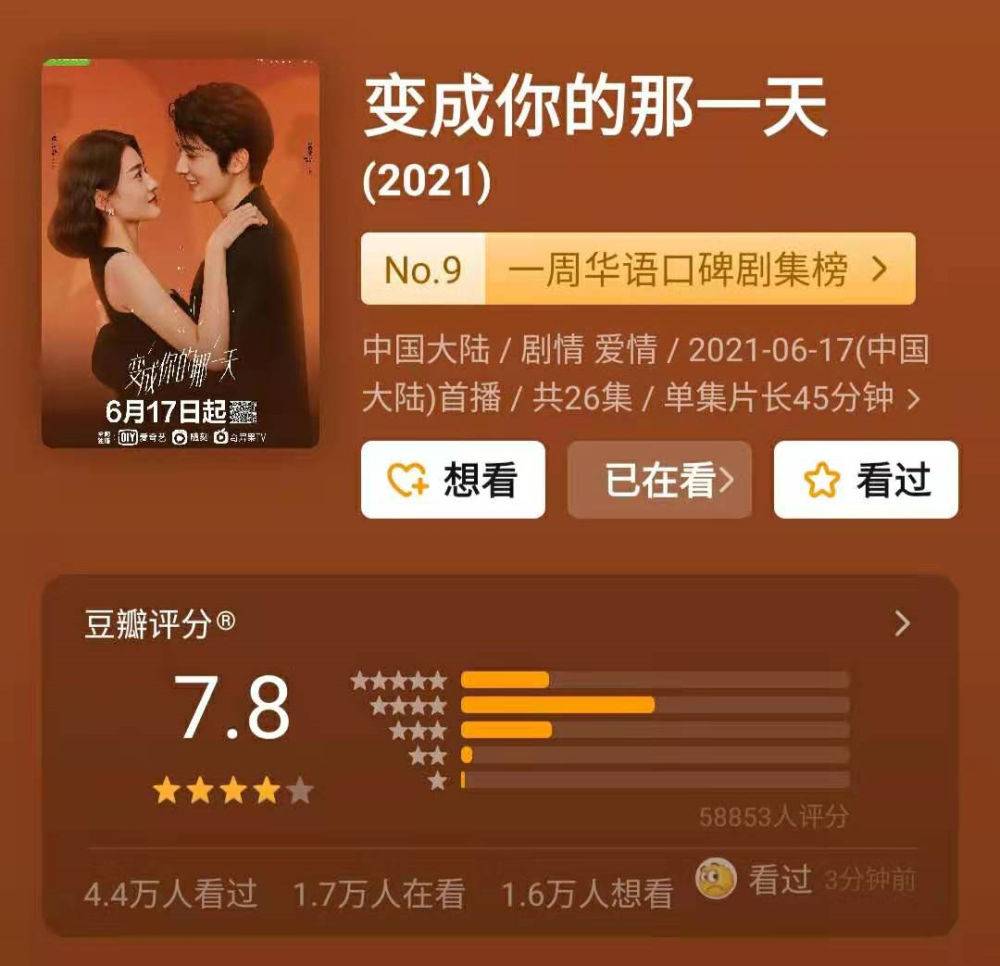The image size is (1000, 966).
Task: Mark drama as 想看
Action: pyautogui.click(x=453, y=480)
